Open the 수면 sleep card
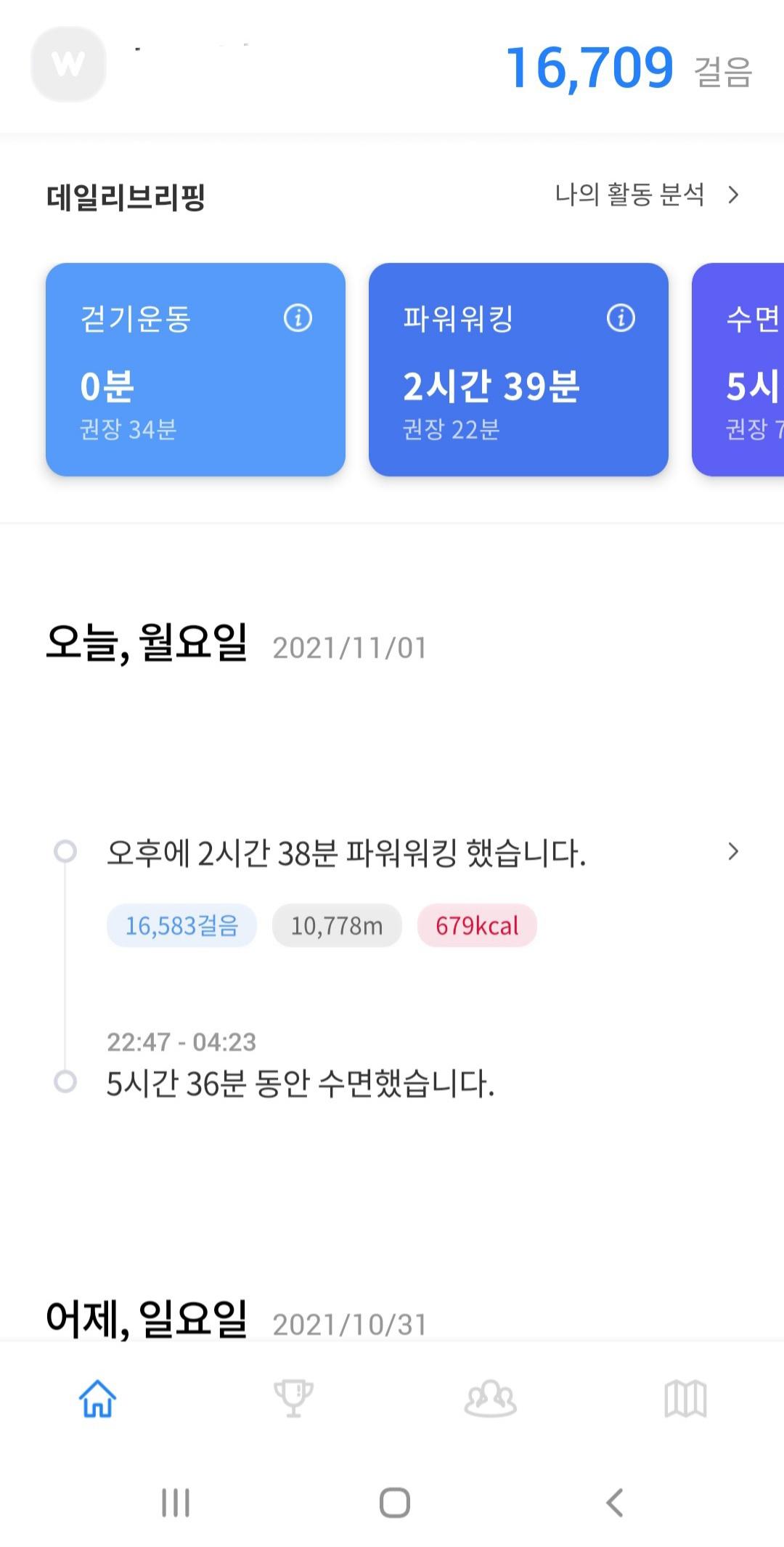 [740, 370]
